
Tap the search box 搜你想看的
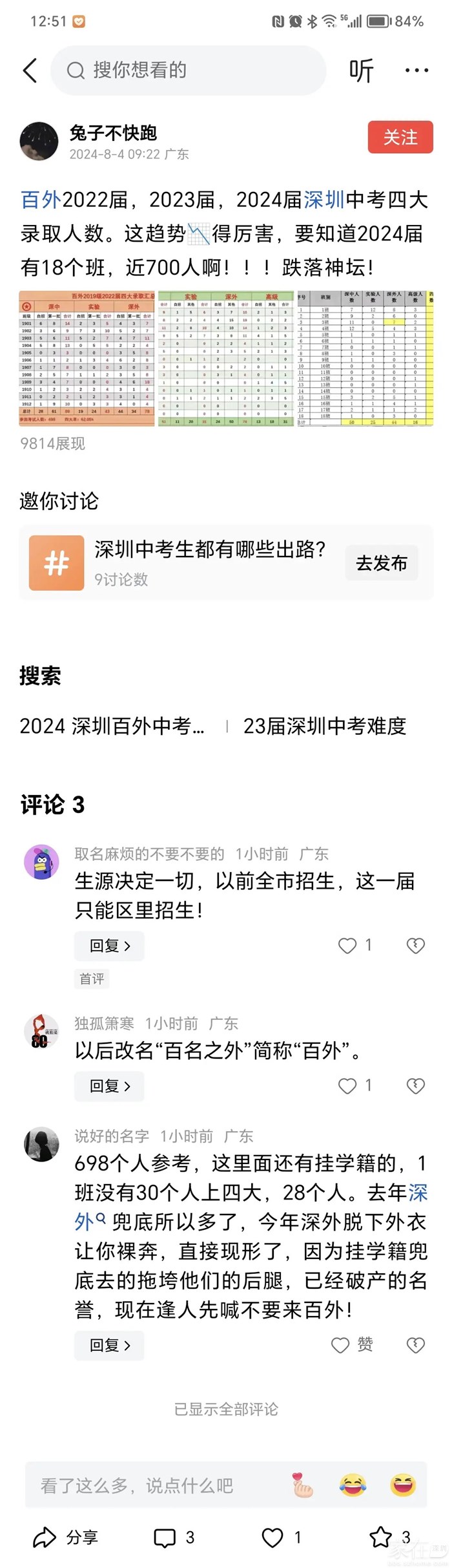point(187,70)
